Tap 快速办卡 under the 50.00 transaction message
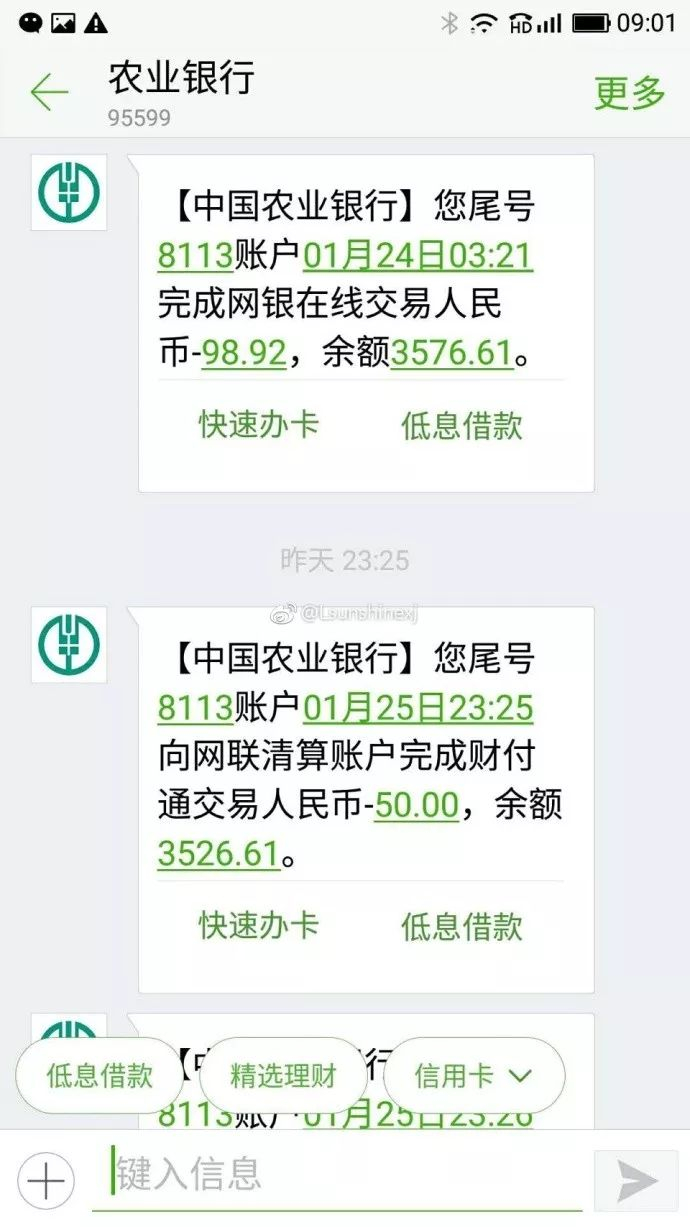 click(x=258, y=925)
